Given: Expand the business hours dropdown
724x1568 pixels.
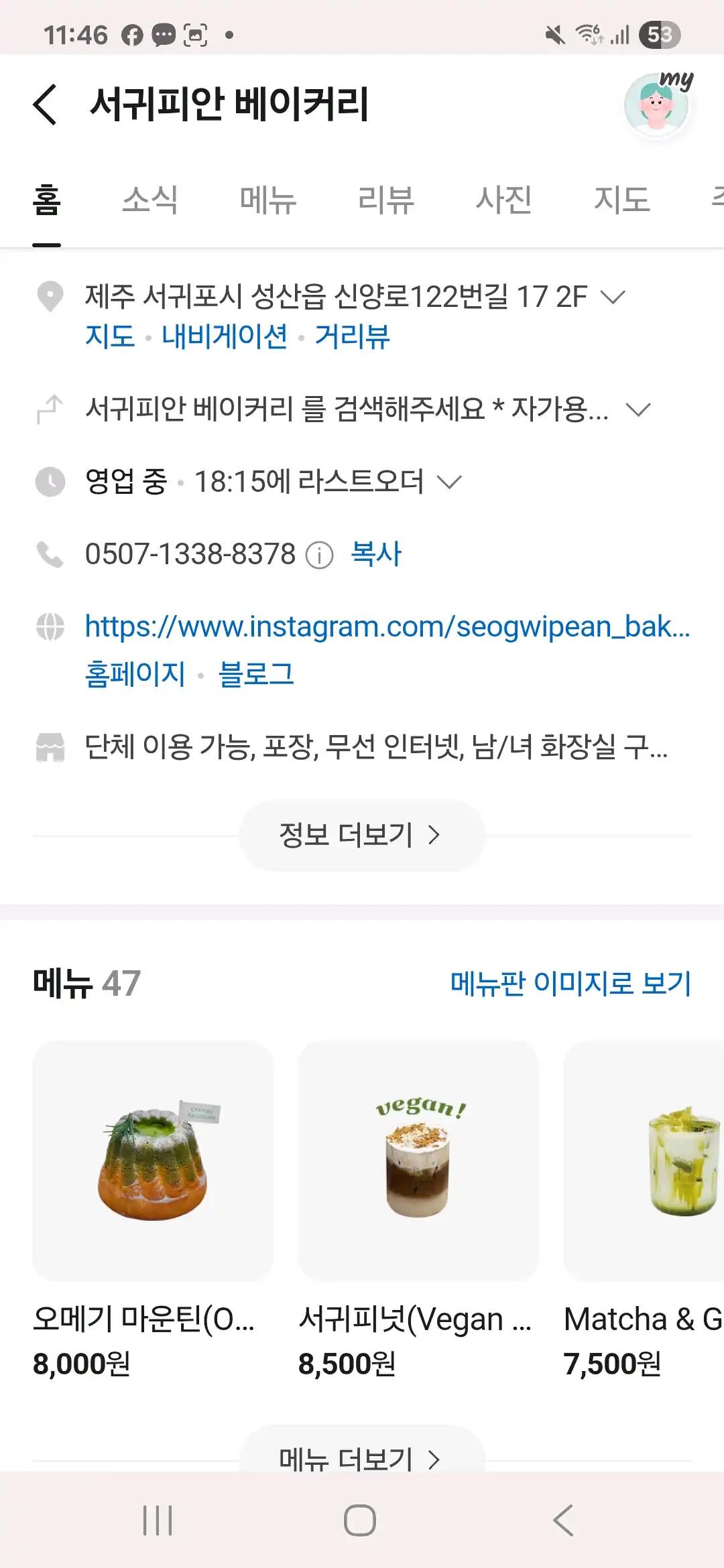Looking at the screenshot, I should 450,481.
